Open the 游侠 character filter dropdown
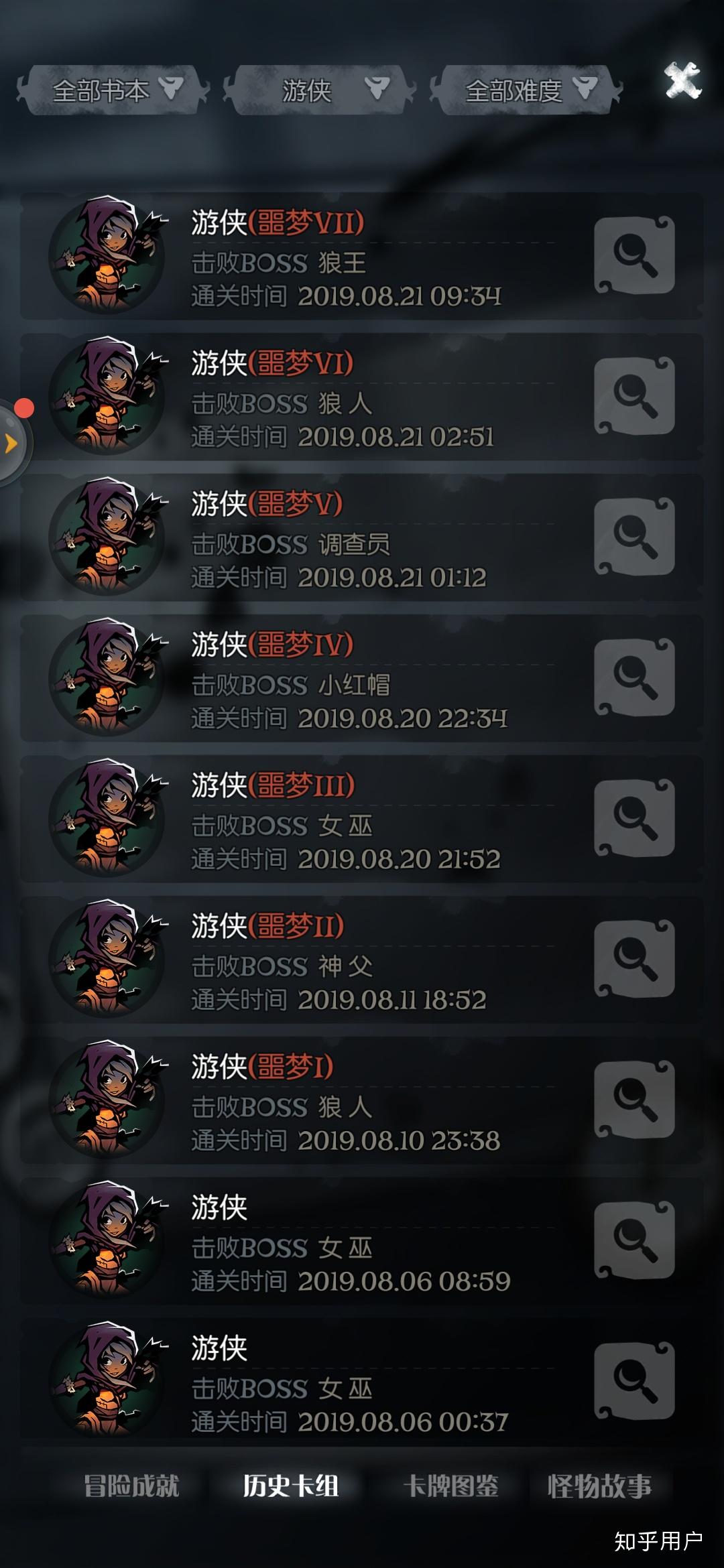 click(x=319, y=90)
